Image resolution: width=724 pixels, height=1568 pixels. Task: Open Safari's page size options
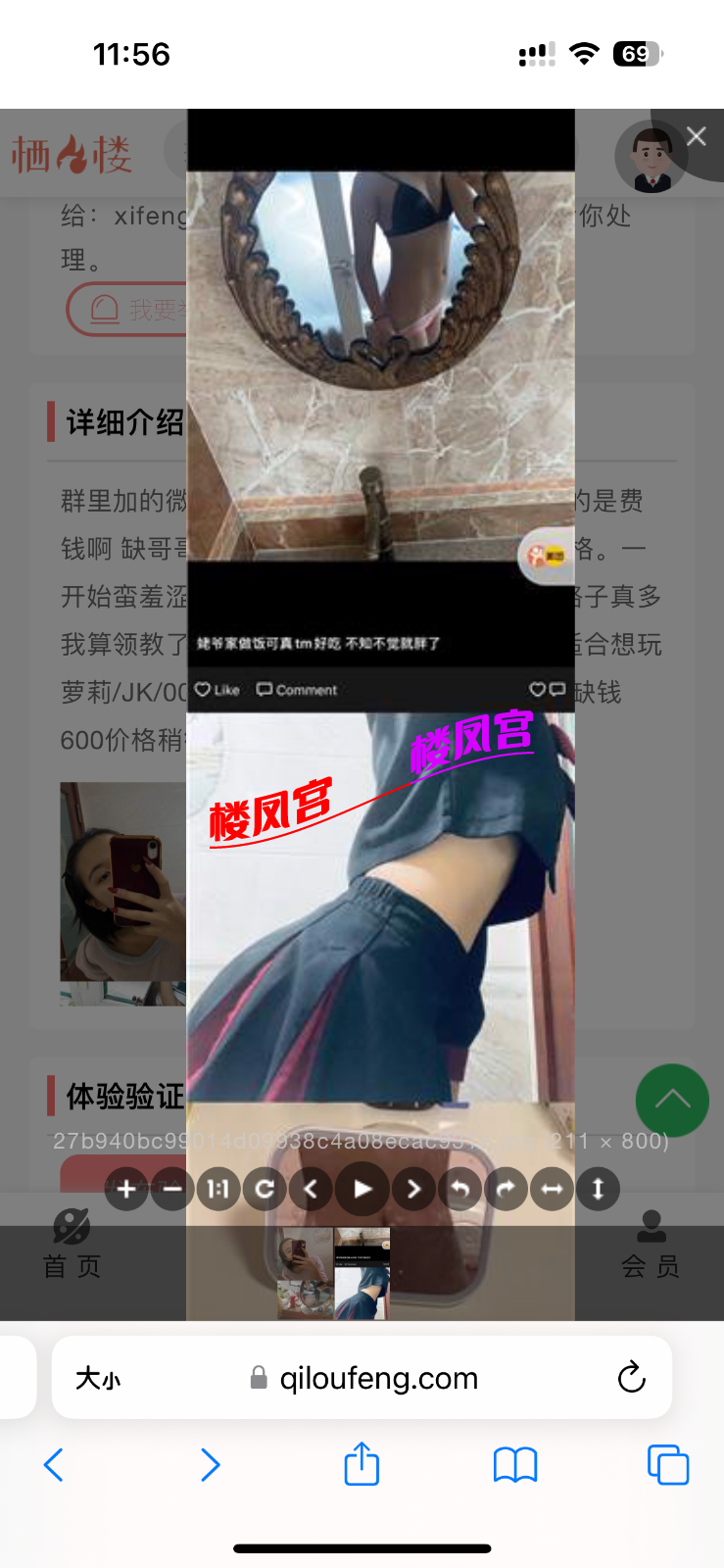[98, 1378]
